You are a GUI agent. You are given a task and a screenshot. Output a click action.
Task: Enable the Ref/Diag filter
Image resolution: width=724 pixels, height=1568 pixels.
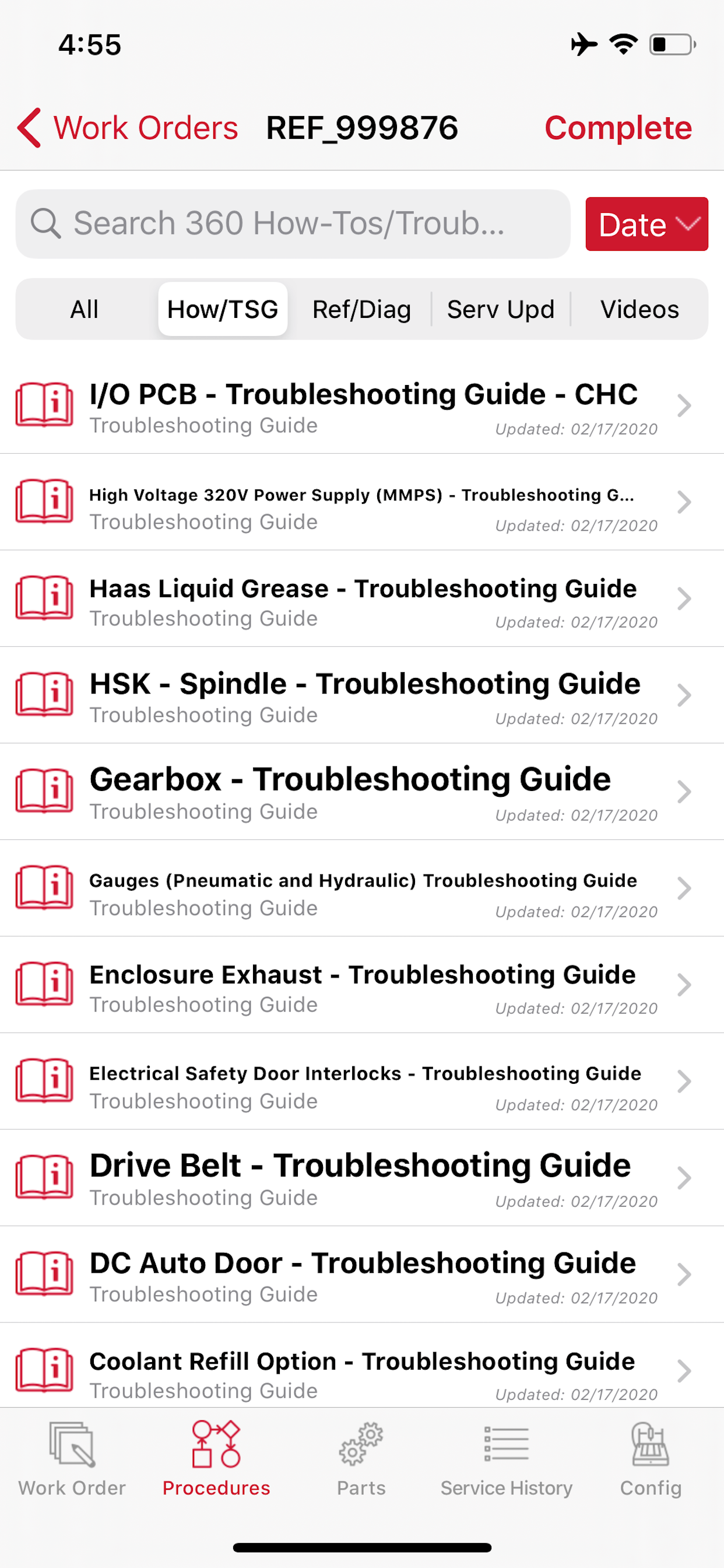[x=361, y=309]
